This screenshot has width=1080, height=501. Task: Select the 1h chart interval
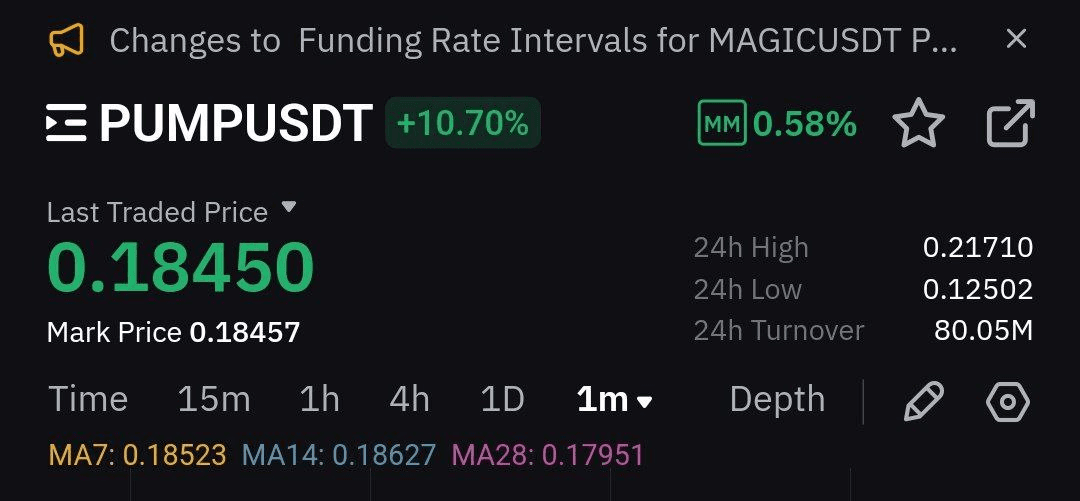click(319, 400)
